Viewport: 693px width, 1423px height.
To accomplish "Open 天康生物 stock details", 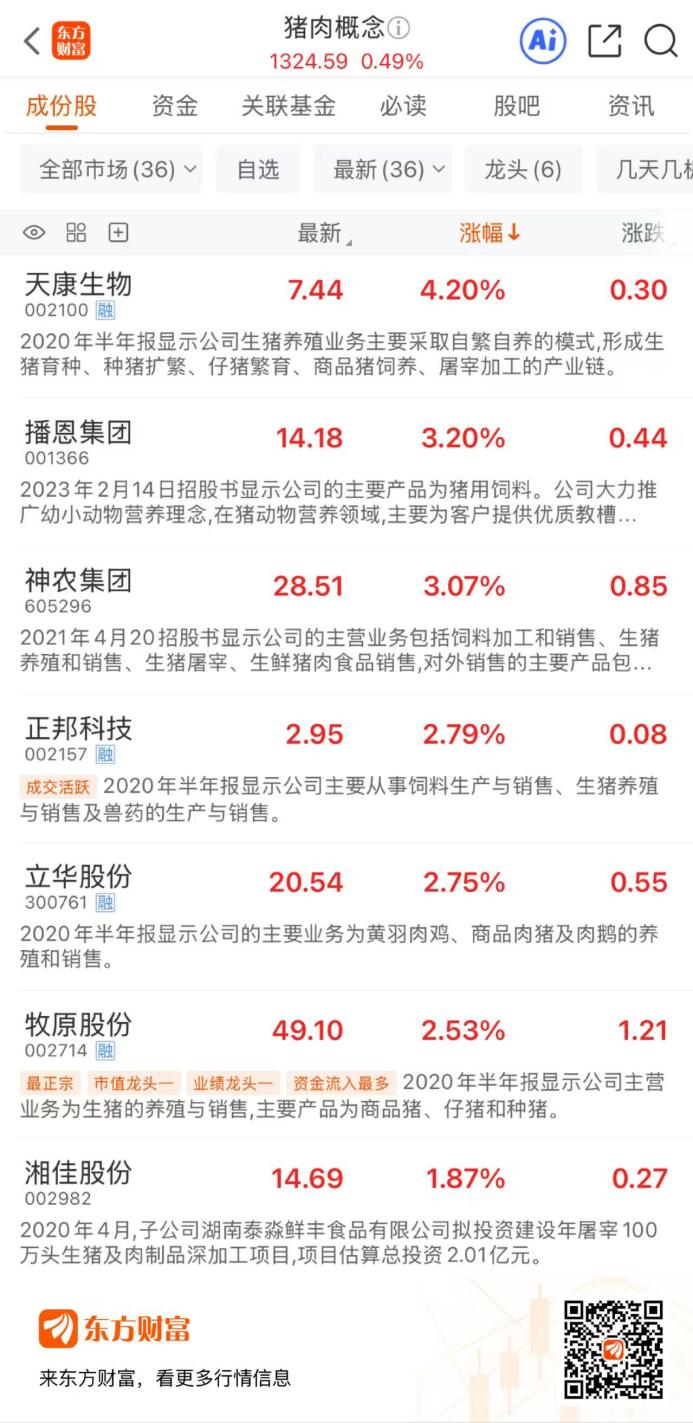I will (x=78, y=285).
